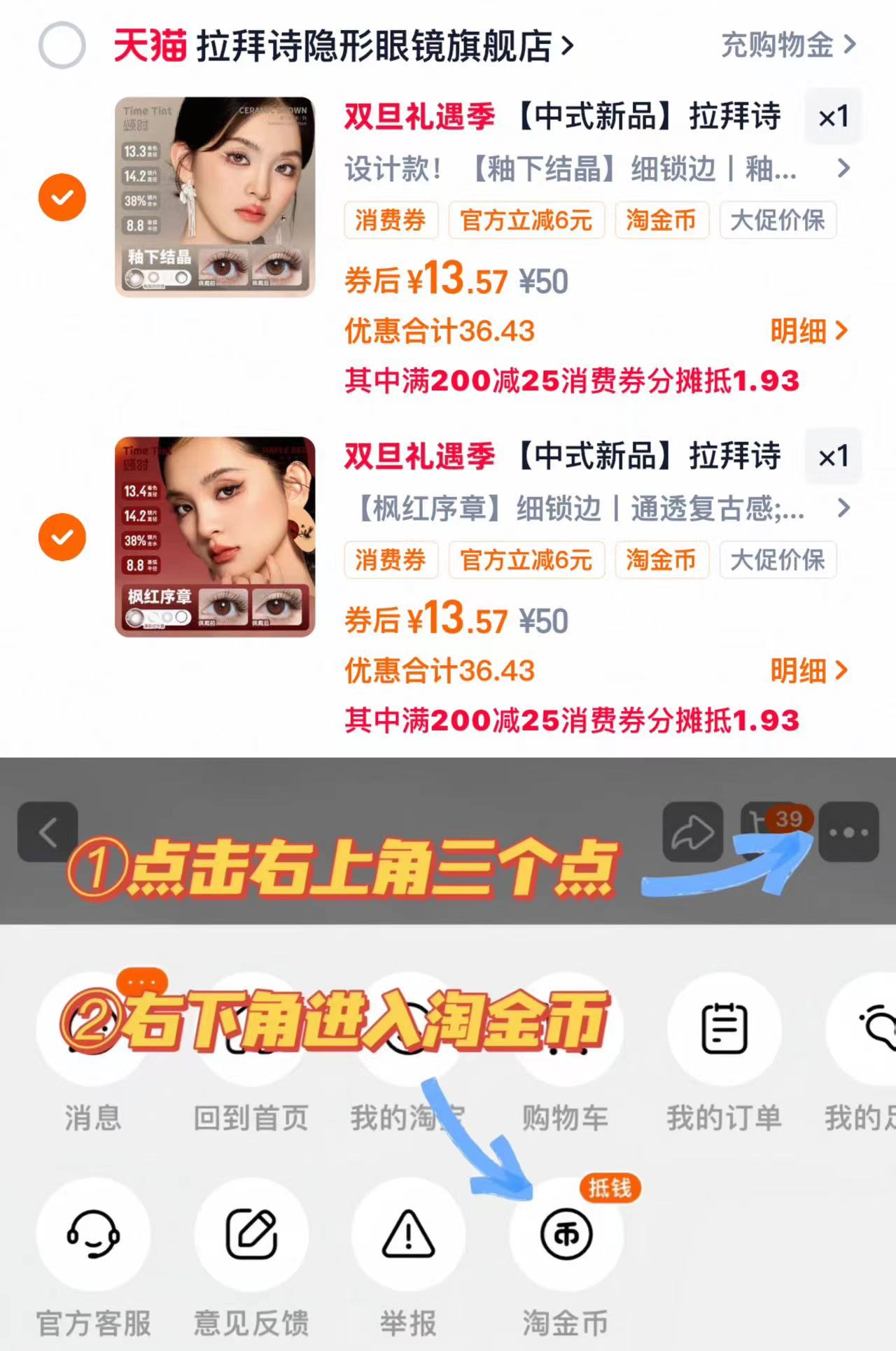This screenshot has width=896, height=1351.
Task: Deselect the 枫红序章 product checkbox
Action: click(62, 536)
